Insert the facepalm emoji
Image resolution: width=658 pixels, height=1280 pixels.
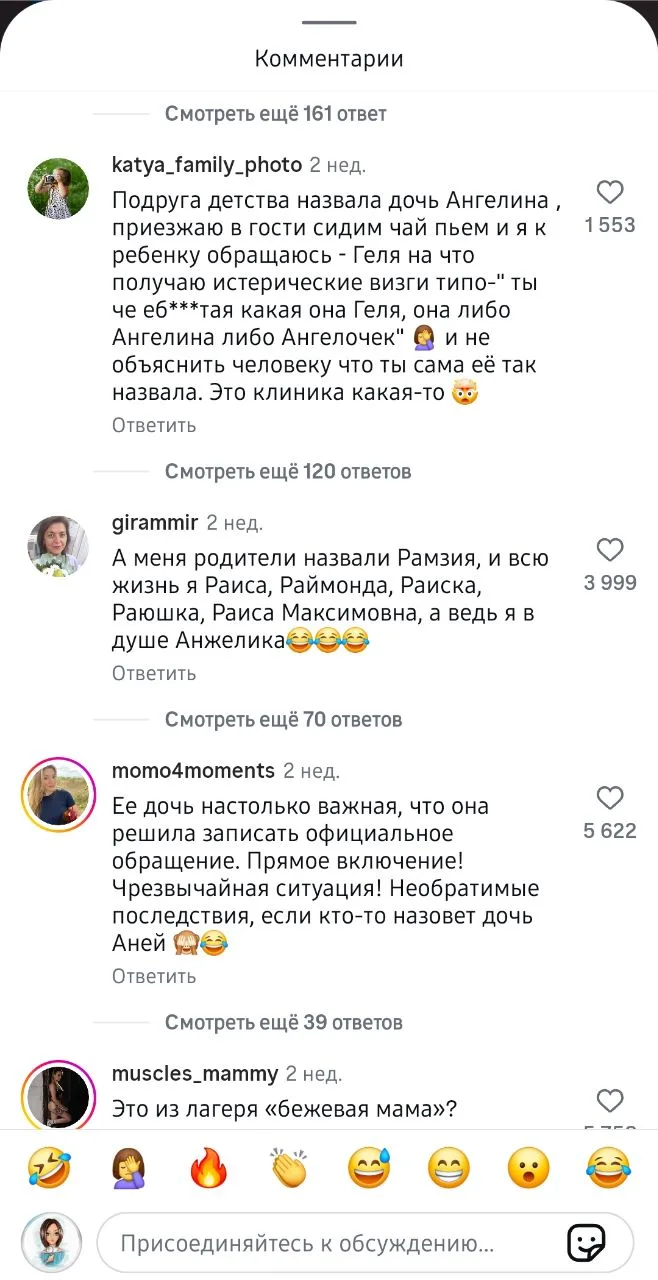pyautogui.click(x=129, y=1167)
